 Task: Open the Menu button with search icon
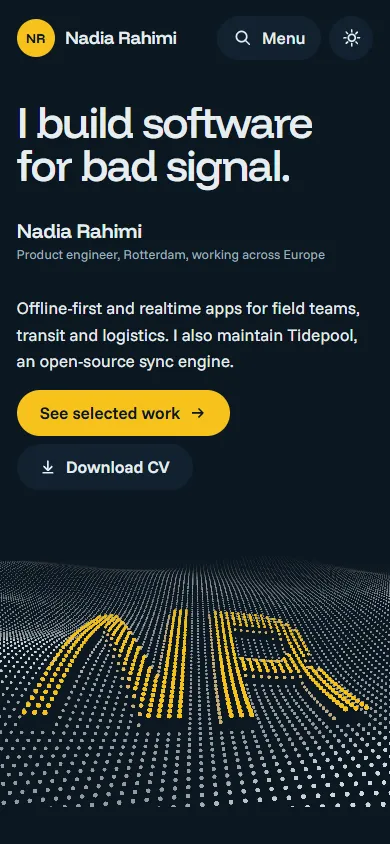click(269, 38)
